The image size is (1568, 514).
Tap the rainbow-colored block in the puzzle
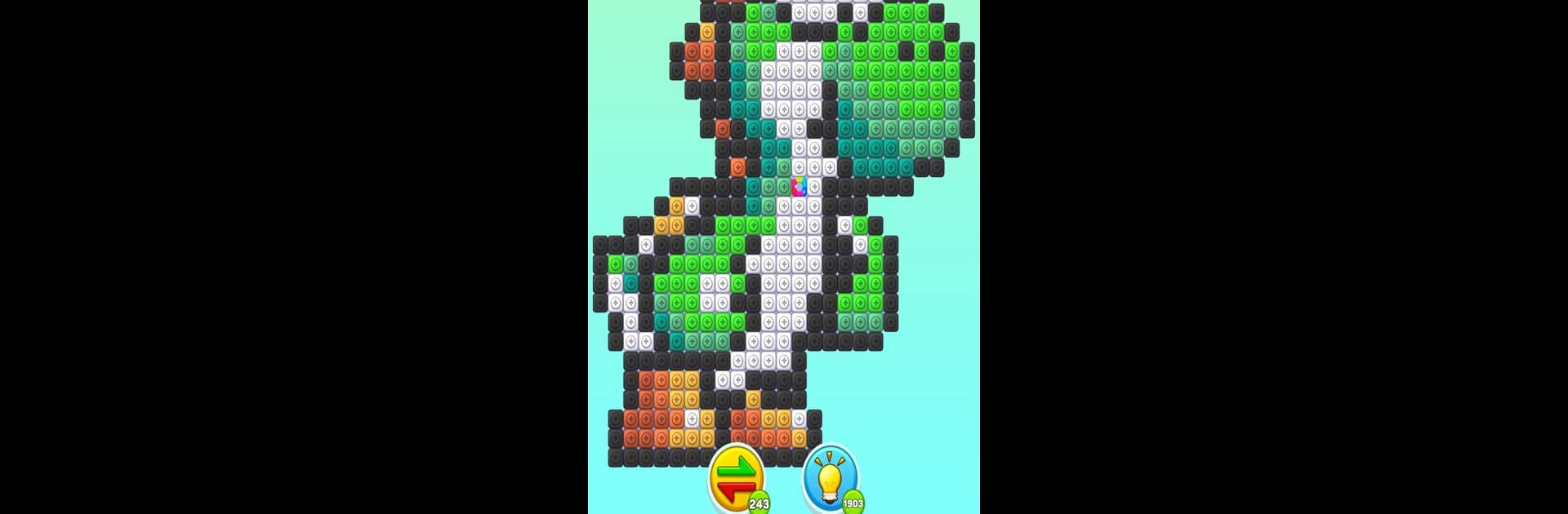(800, 187)
